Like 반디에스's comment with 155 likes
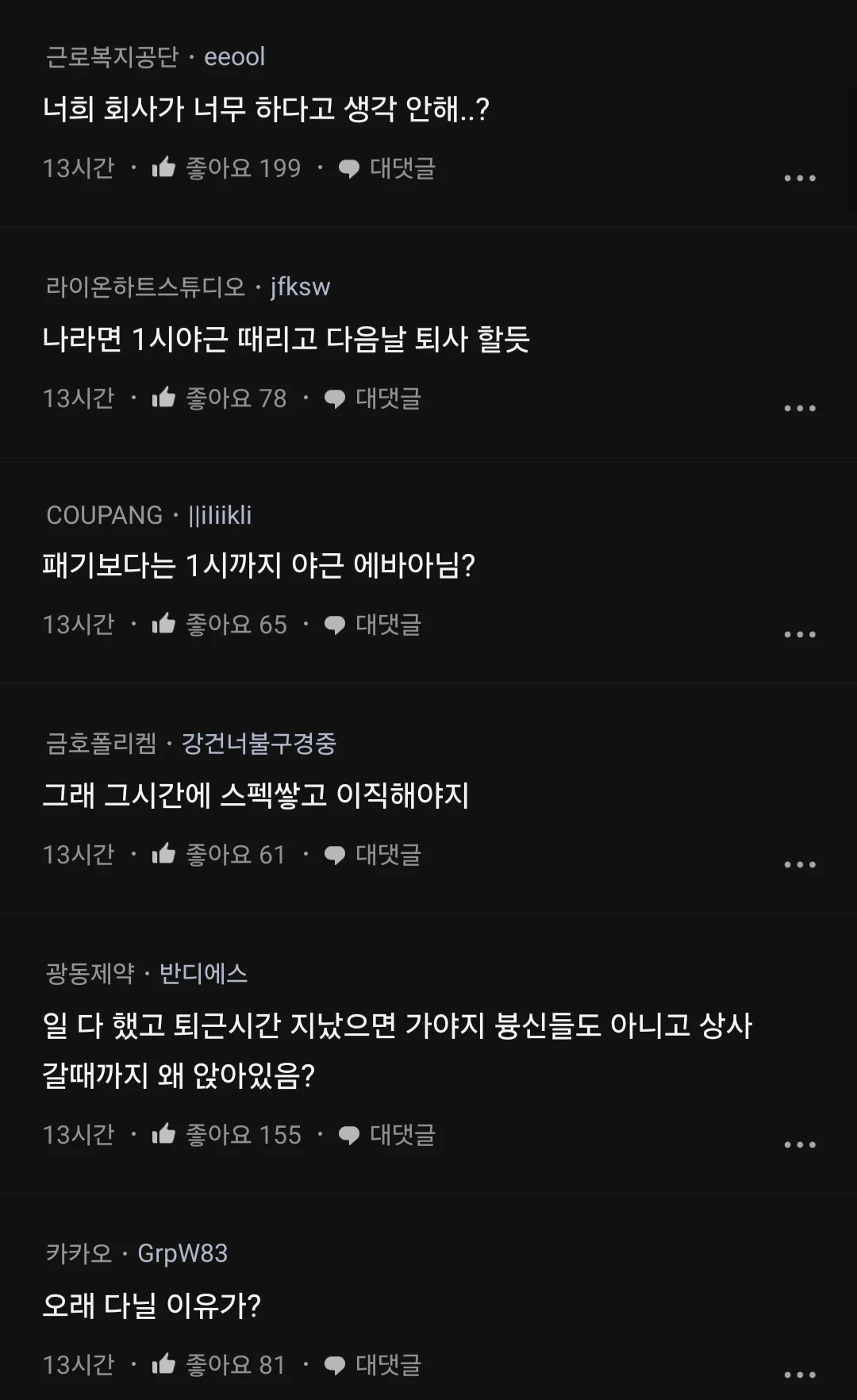The width and height of the screenshot is (857, 1400). [163, 1134]
